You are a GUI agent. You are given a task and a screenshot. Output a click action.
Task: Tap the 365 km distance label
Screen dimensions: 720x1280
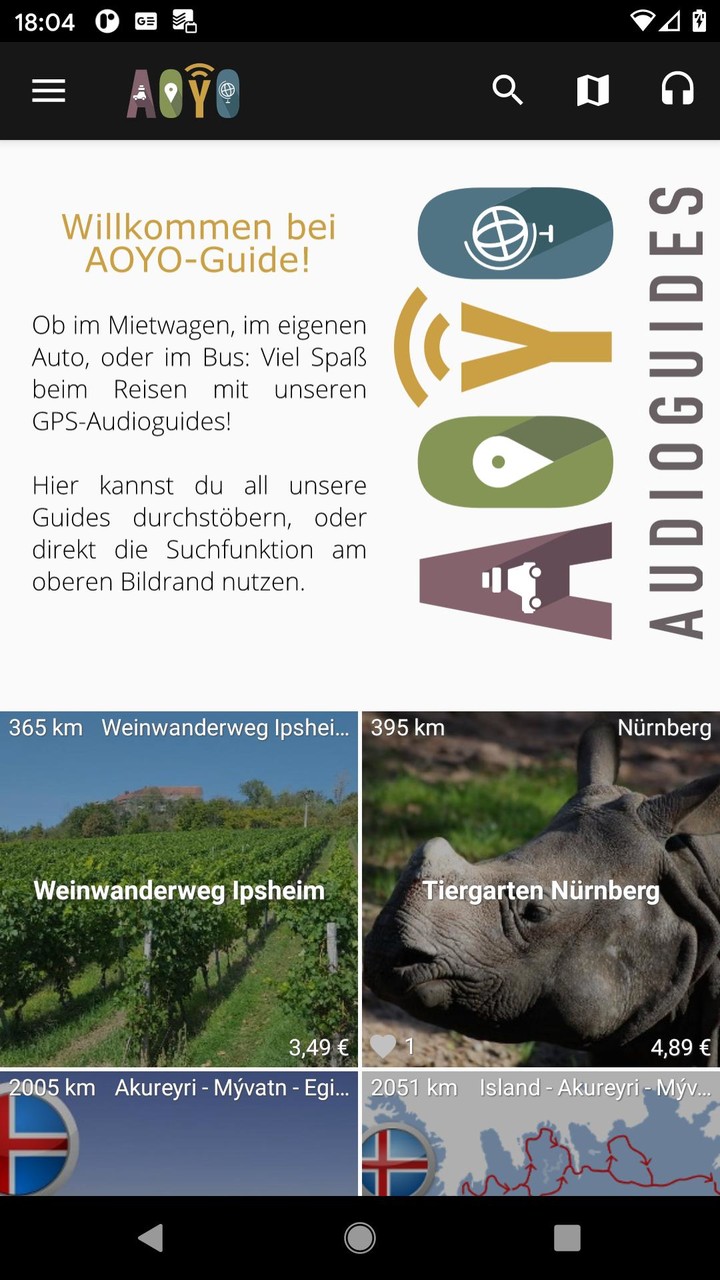45,728
